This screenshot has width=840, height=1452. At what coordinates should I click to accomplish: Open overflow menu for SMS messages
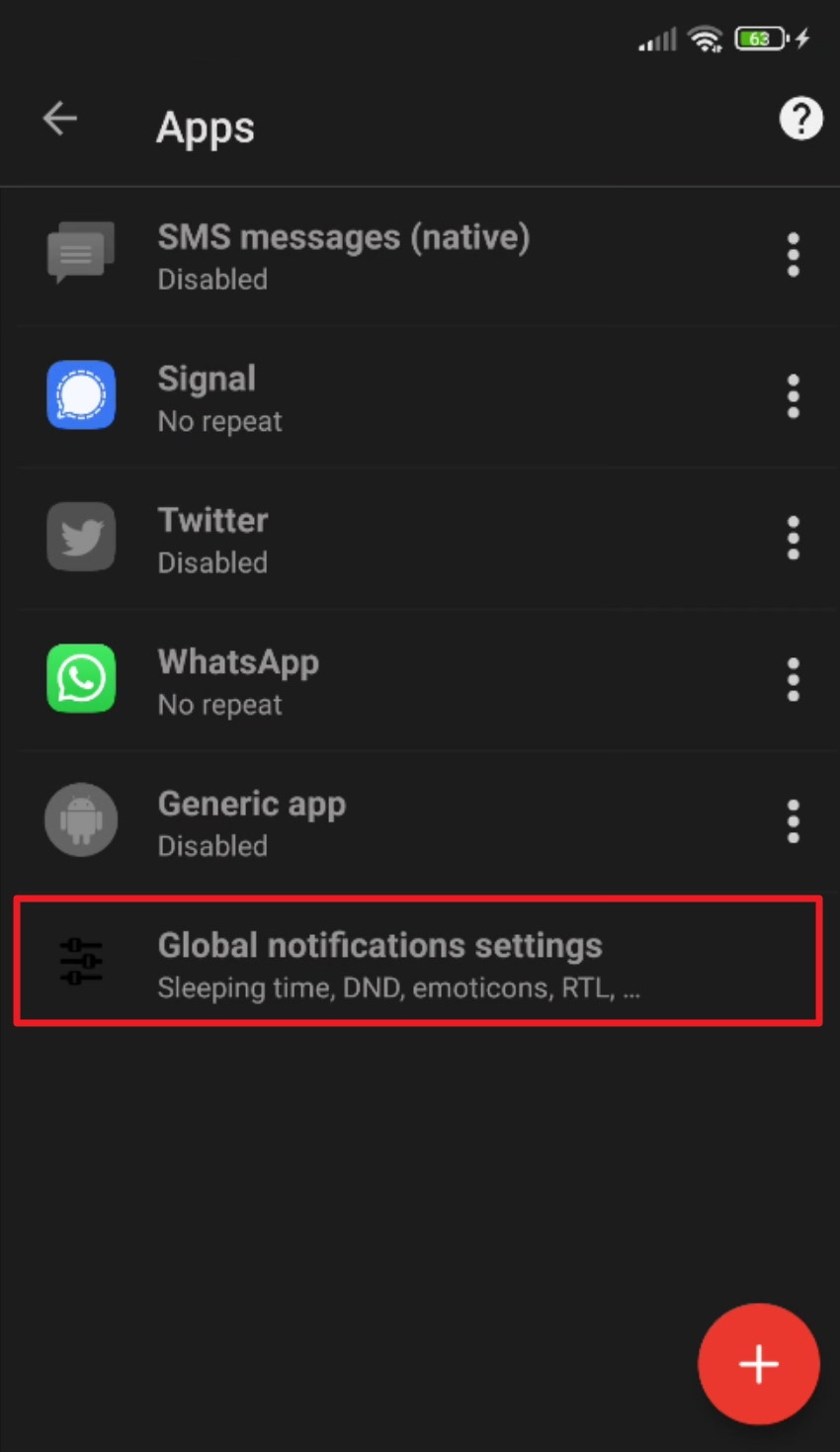coord(793,256)
